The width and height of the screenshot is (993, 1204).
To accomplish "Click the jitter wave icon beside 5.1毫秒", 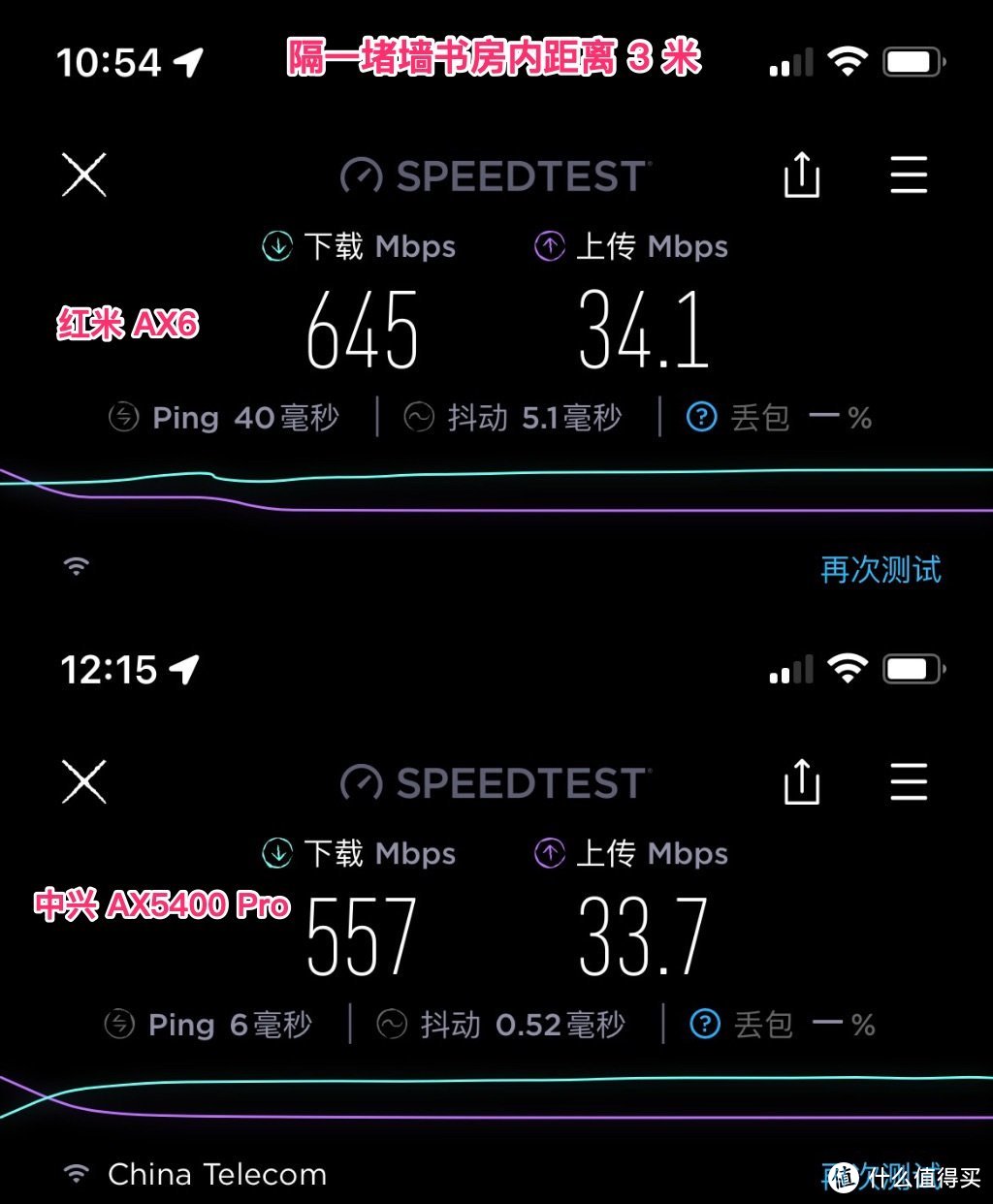I will coord(418,417).
